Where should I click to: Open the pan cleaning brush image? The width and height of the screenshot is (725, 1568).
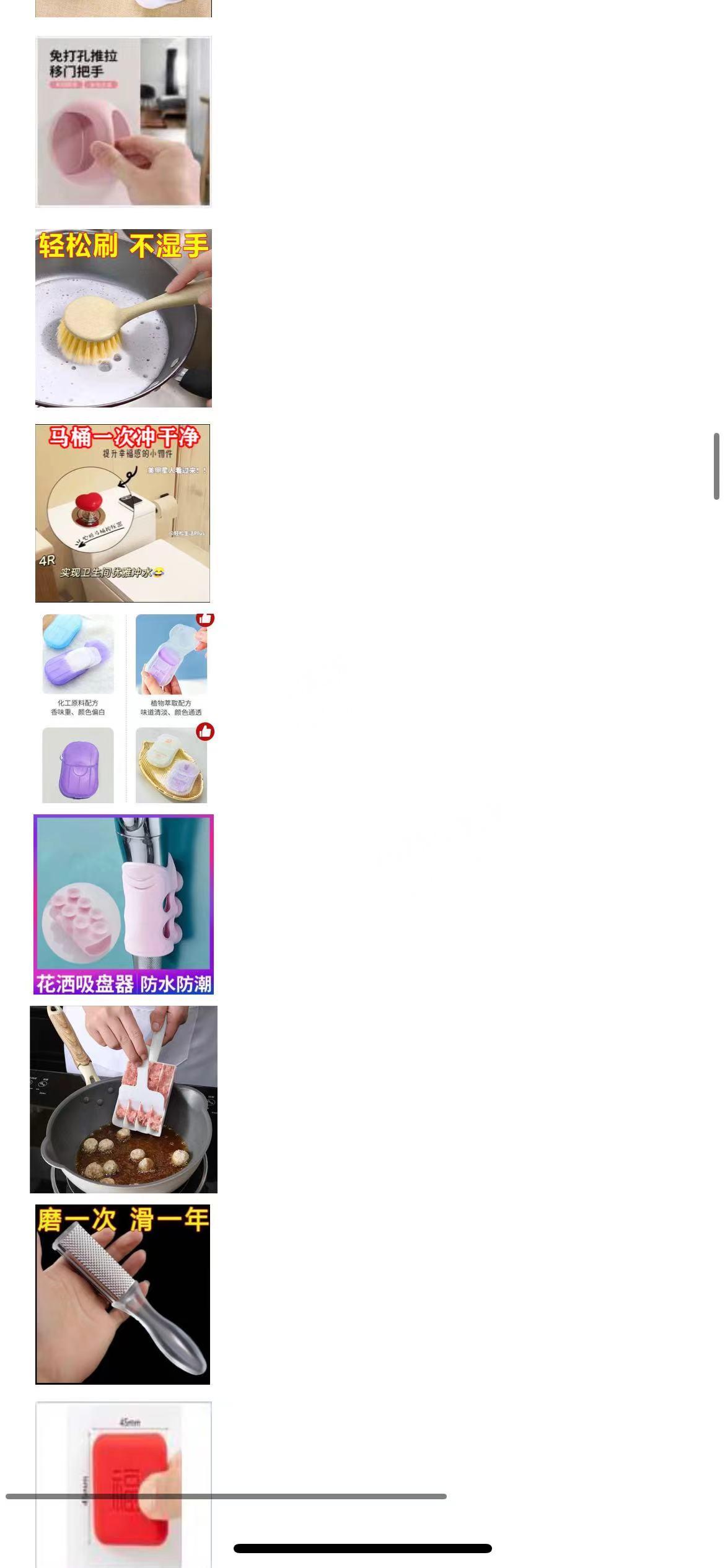[123, 318]
